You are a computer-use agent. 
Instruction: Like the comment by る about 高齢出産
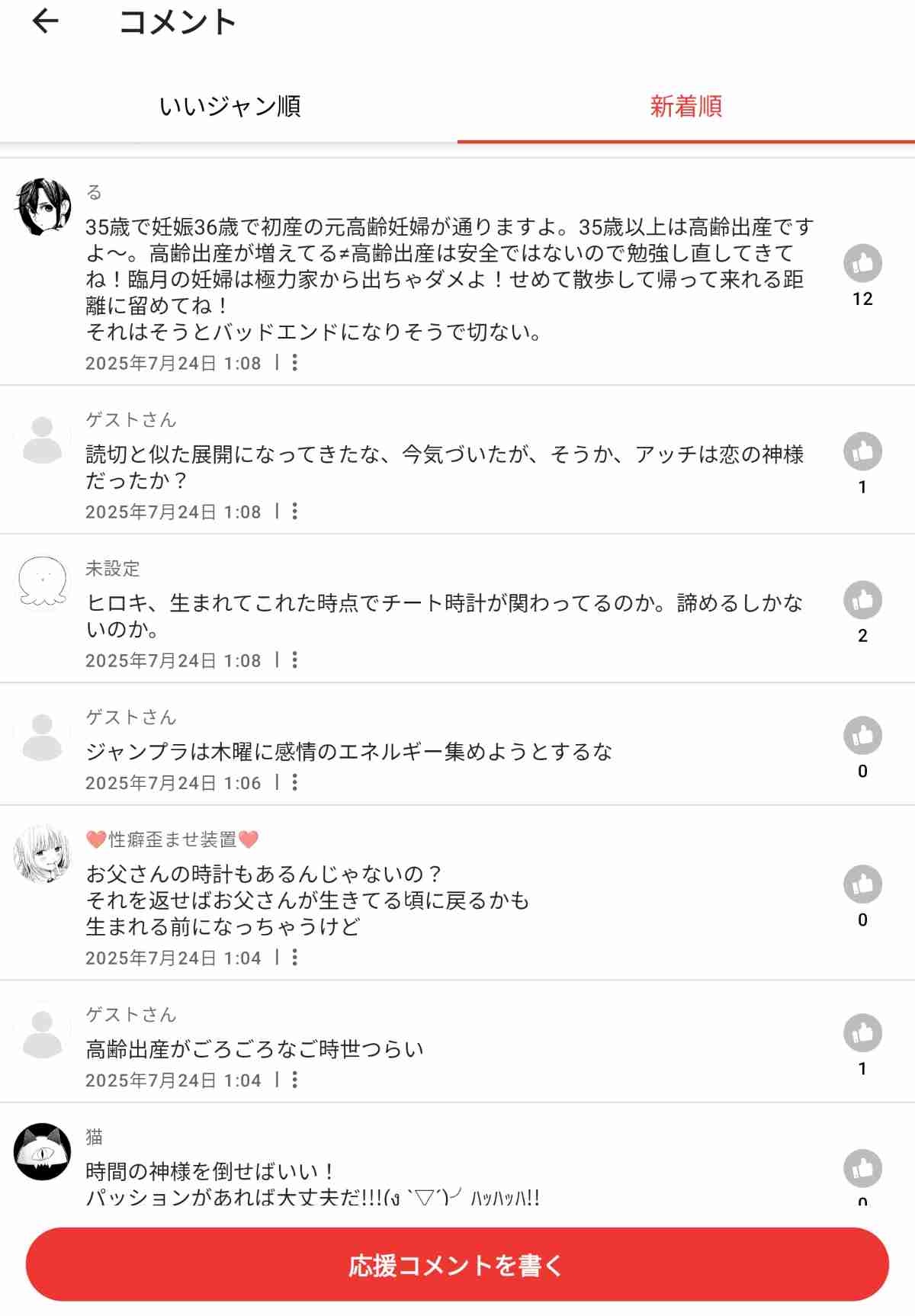862,263
